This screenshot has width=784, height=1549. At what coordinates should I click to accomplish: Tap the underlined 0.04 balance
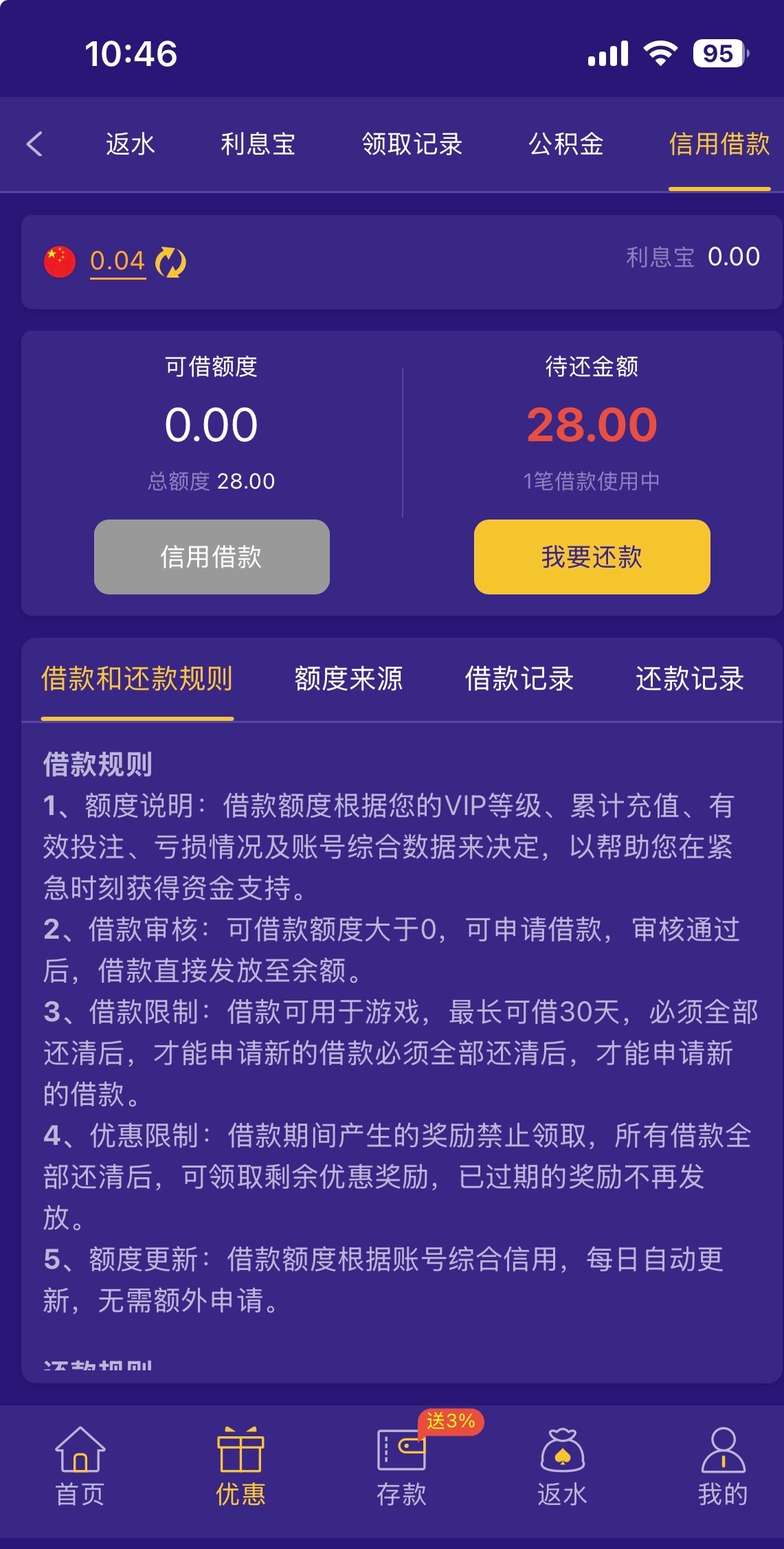pos(117,261)
